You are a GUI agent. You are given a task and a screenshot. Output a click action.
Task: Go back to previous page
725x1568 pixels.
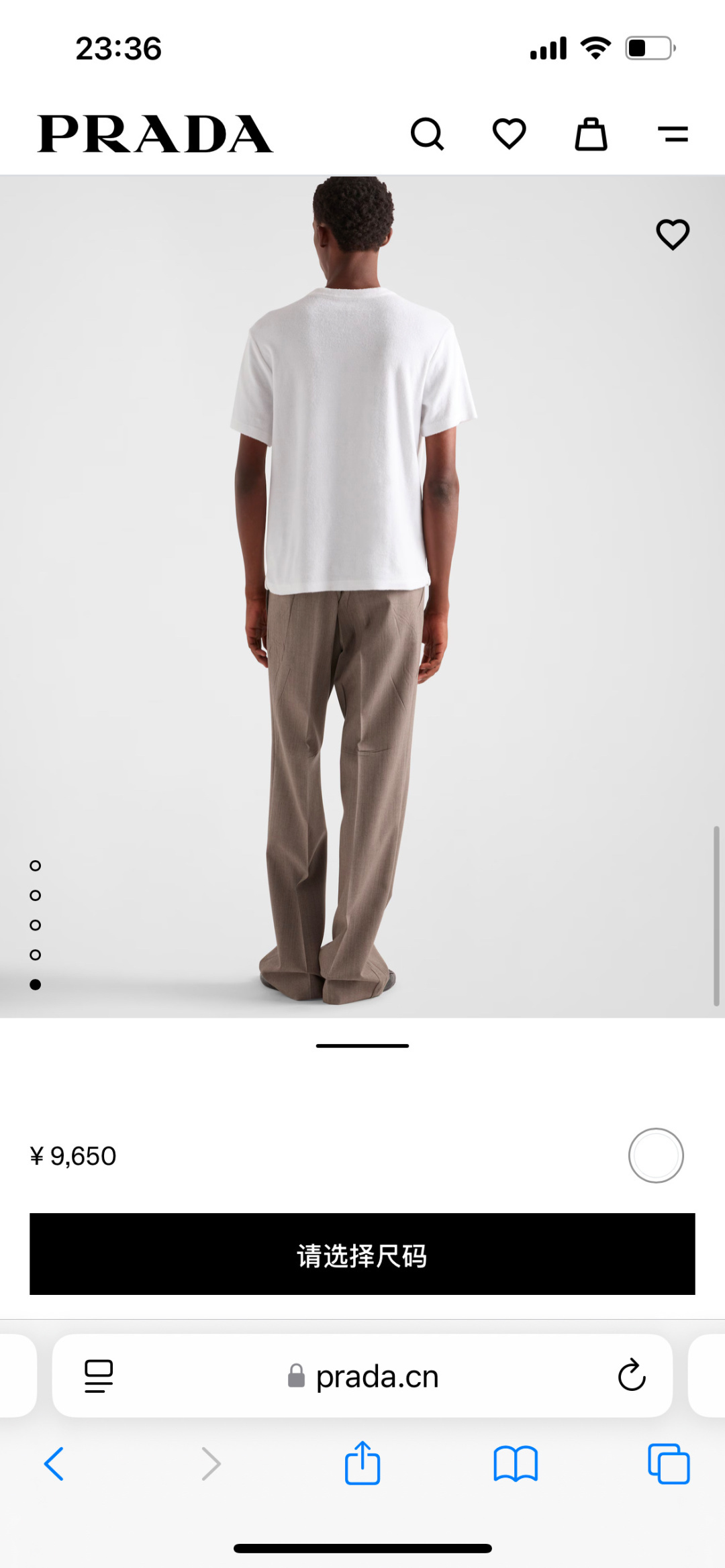[x=54, y=1463]
